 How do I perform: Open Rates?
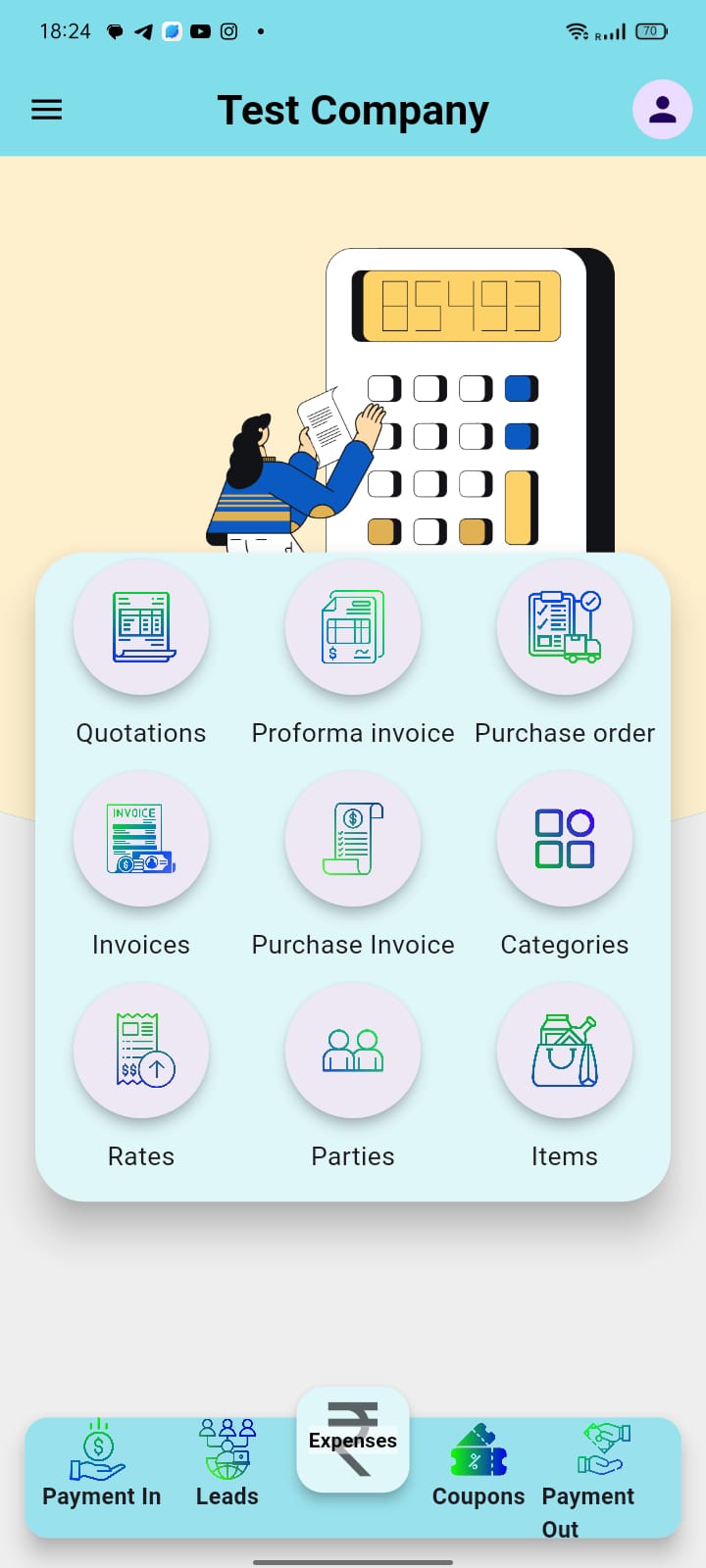(141, 1052)
